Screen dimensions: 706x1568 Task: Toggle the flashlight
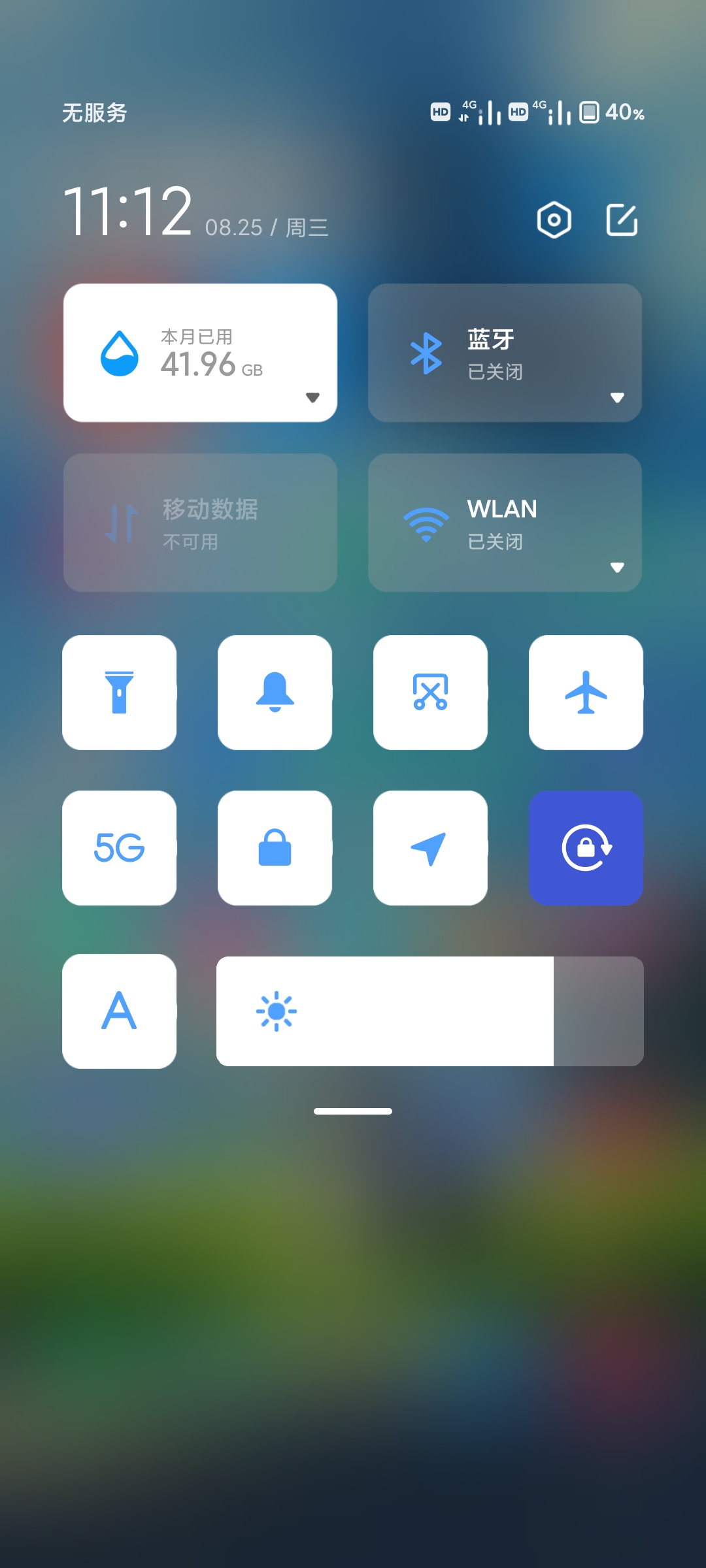coord(120,693)
